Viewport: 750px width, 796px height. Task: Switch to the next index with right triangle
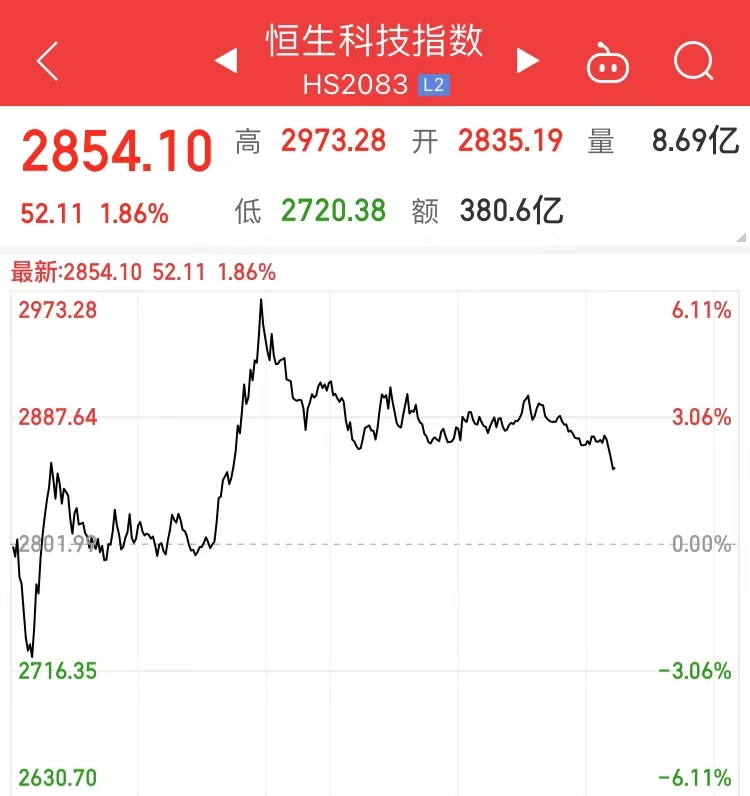click(527, 62)
